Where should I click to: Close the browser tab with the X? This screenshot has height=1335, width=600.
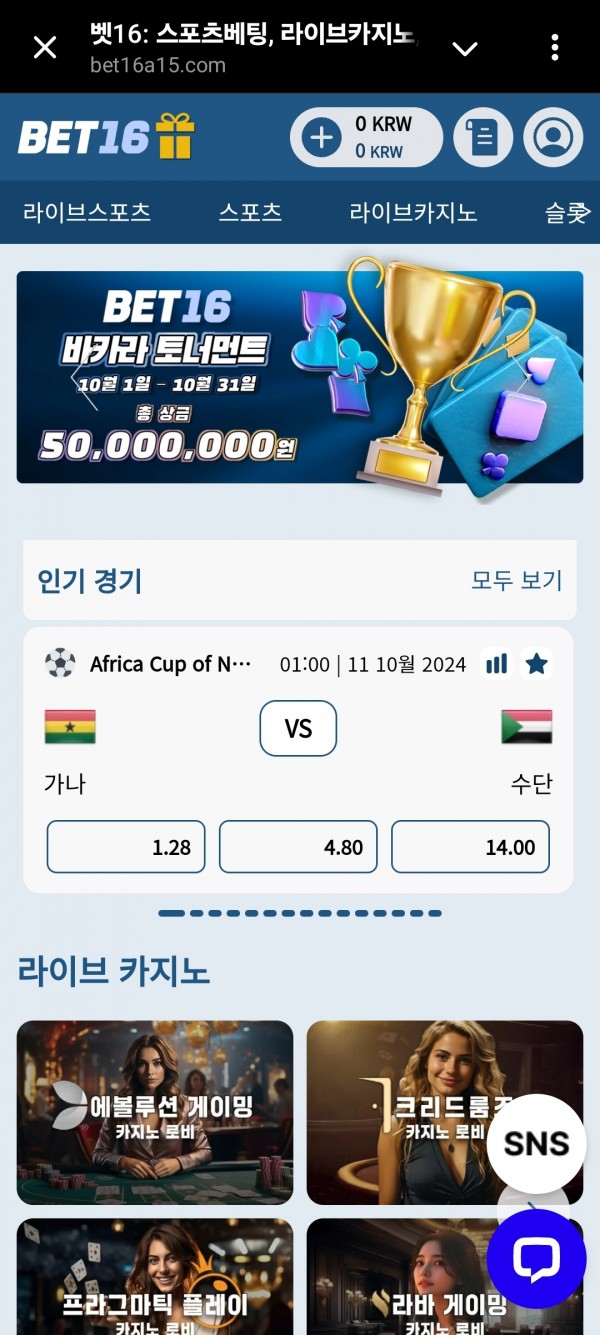tap(45, 47)
